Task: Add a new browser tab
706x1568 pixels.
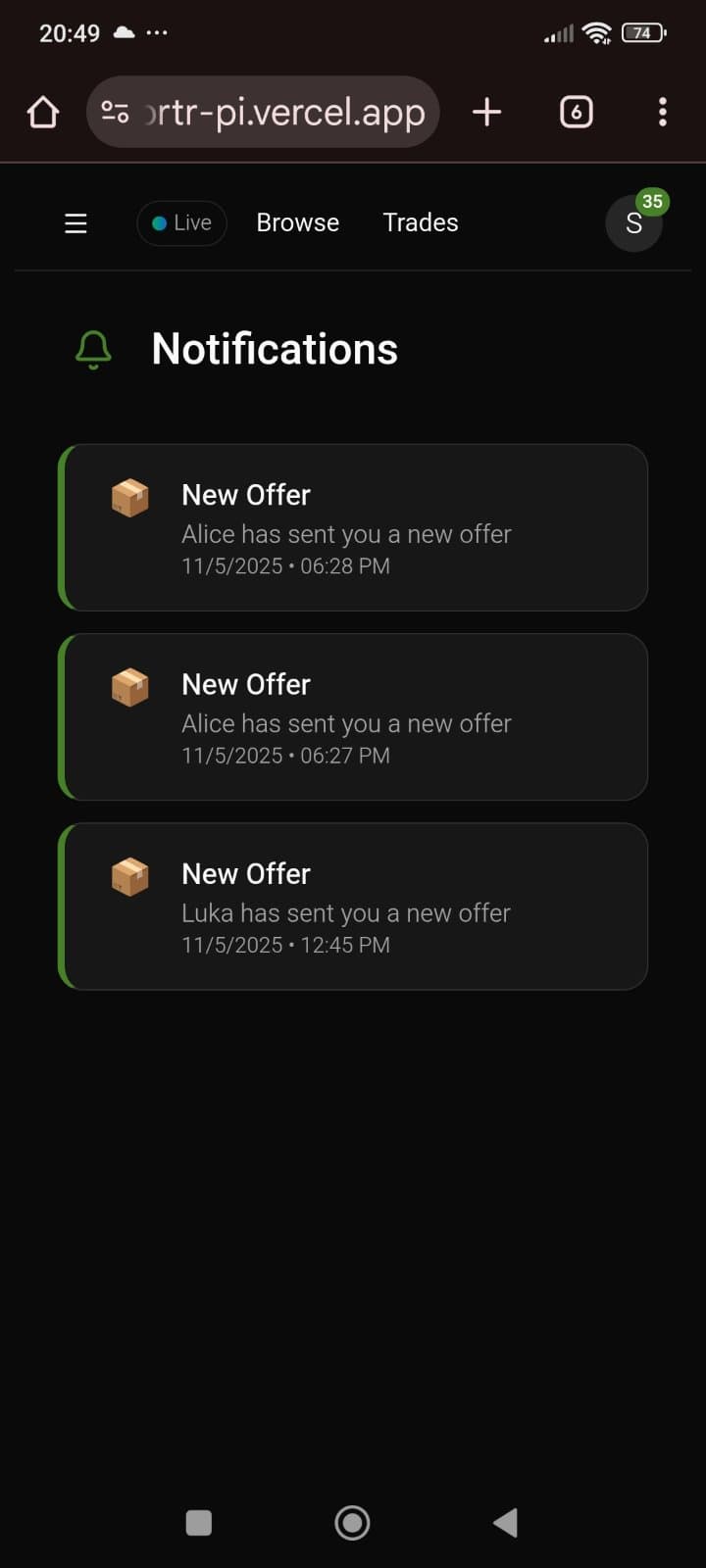Action: pos(486,113)
